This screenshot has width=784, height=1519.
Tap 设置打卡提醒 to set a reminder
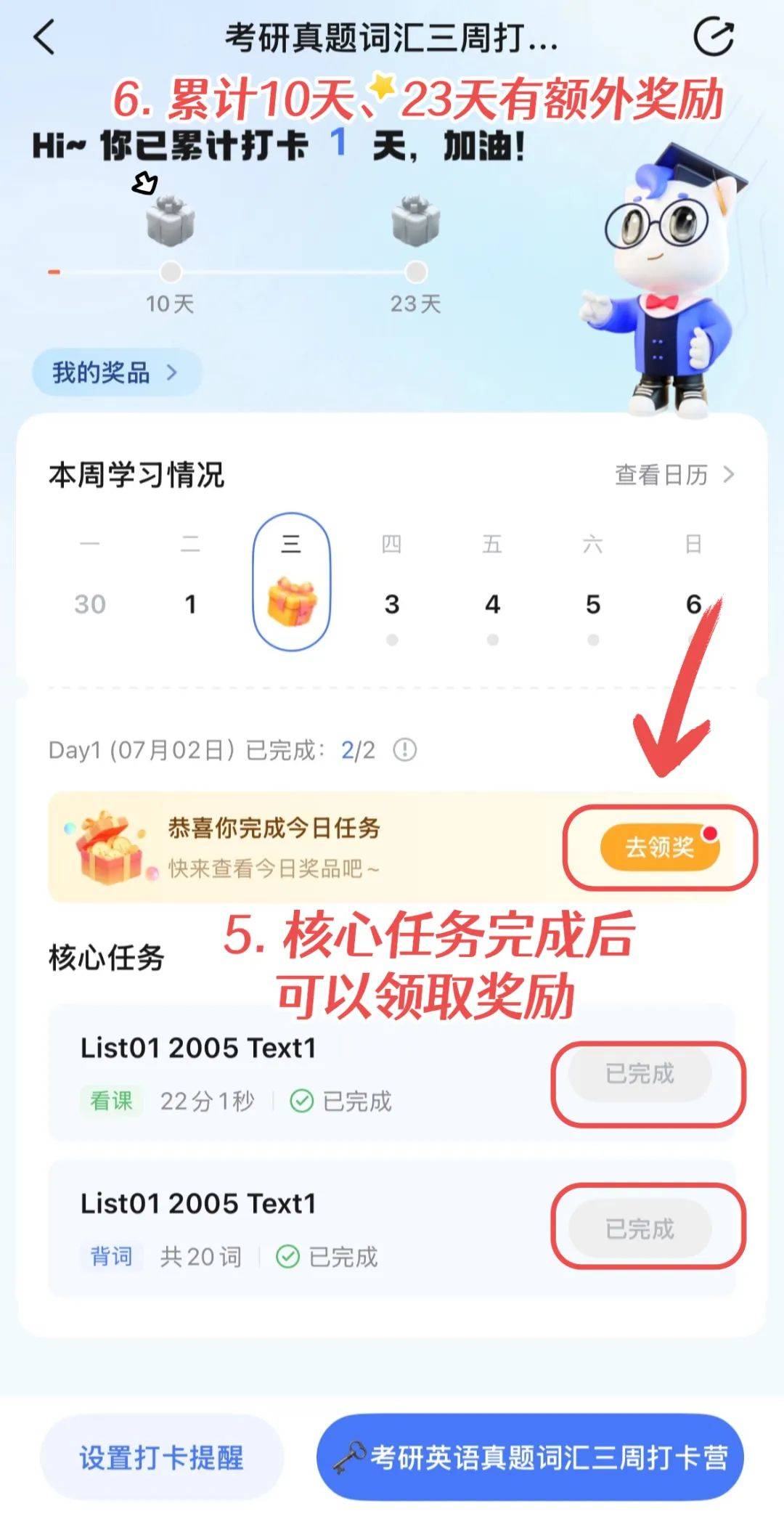click(x=161, y=1457)
